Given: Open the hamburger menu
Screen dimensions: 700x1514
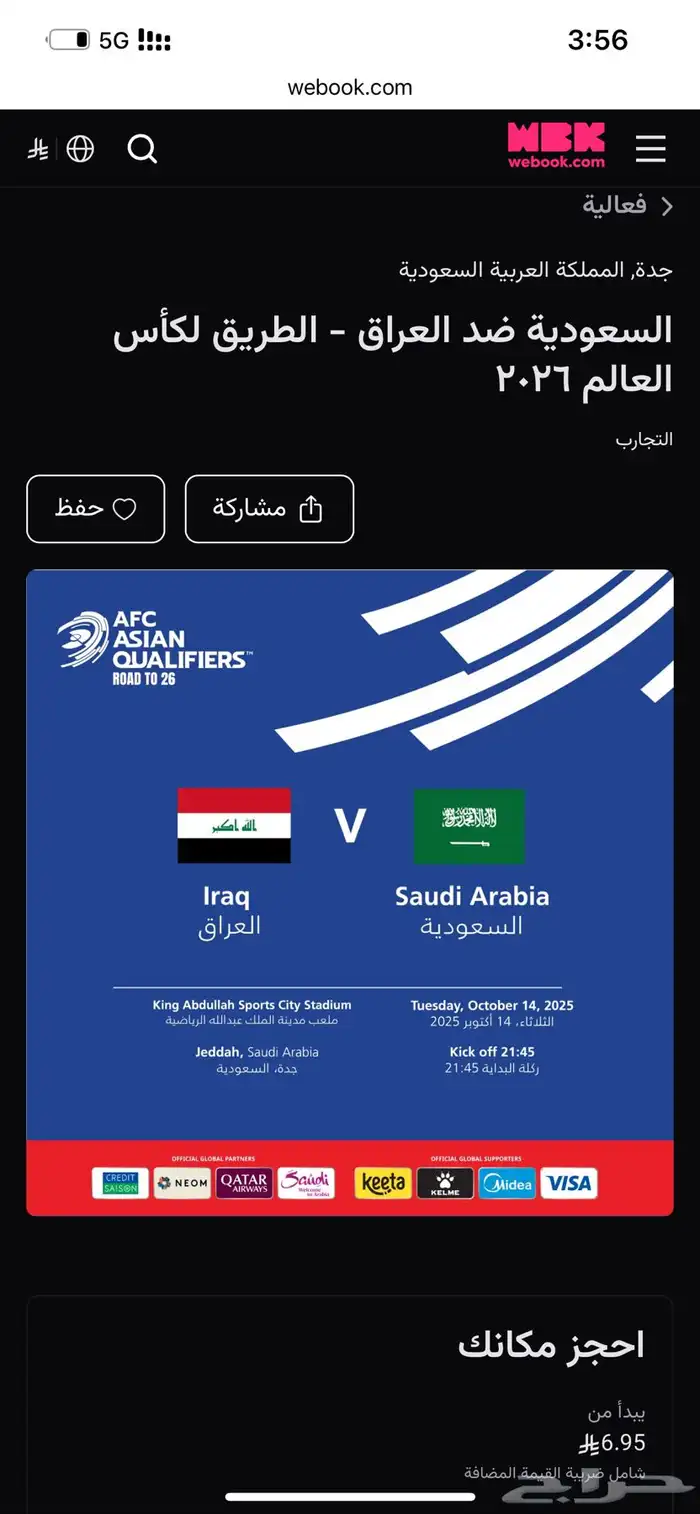Looking at the screenshot, I should click(x=650, y=149).
